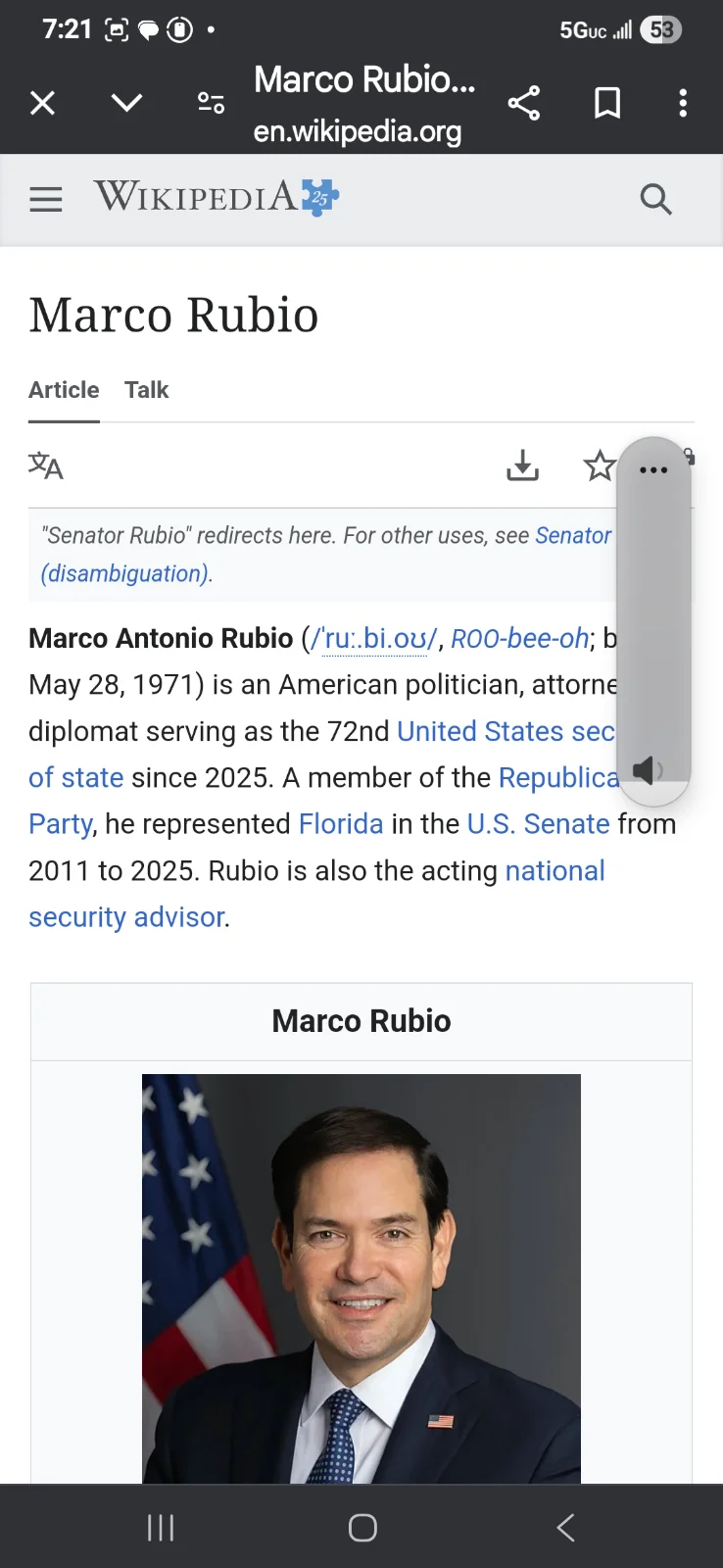This screenshot has width=723, height=1568.
Task: Open the U.S. Senate link
Action: click(538, 824)
